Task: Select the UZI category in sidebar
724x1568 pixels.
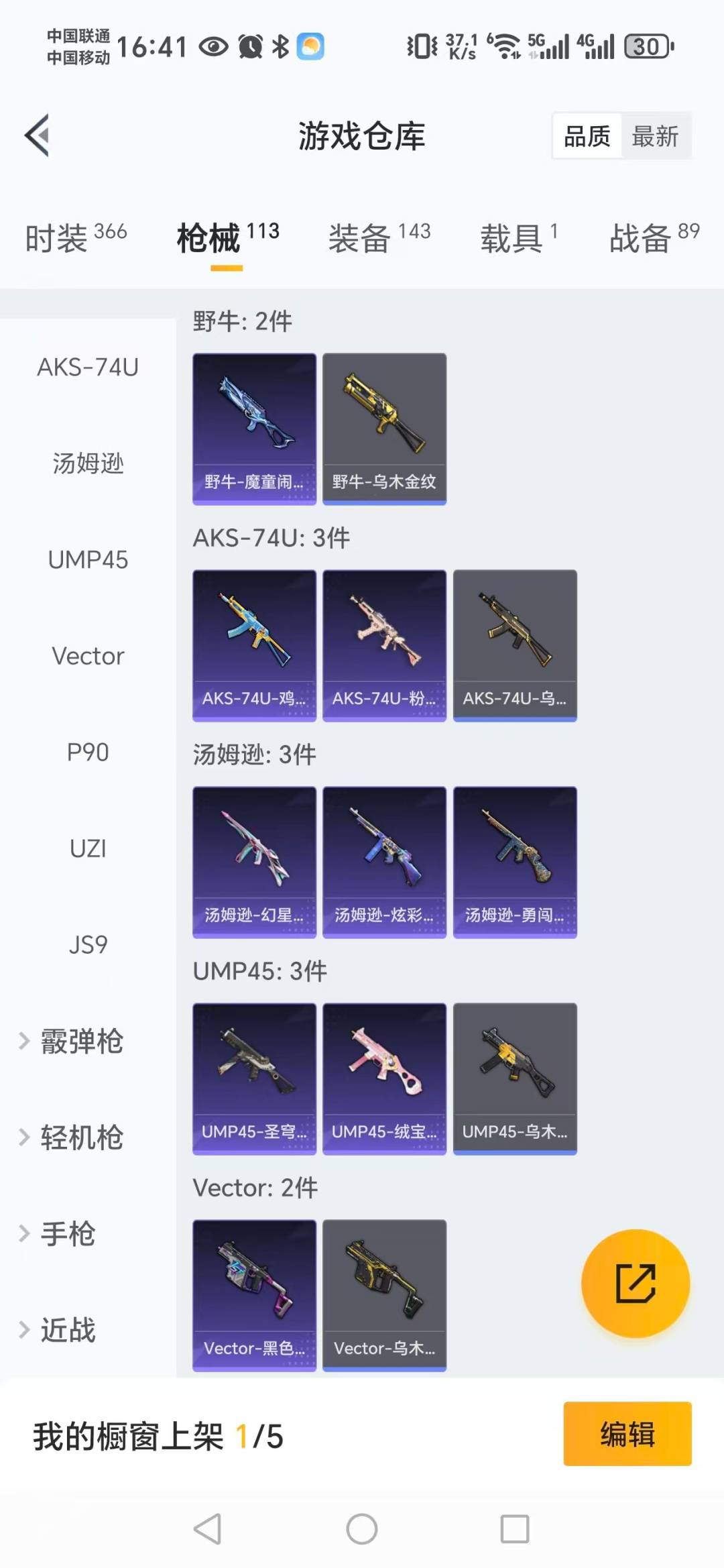Action: pyautogui.click(x=87, y=848)
